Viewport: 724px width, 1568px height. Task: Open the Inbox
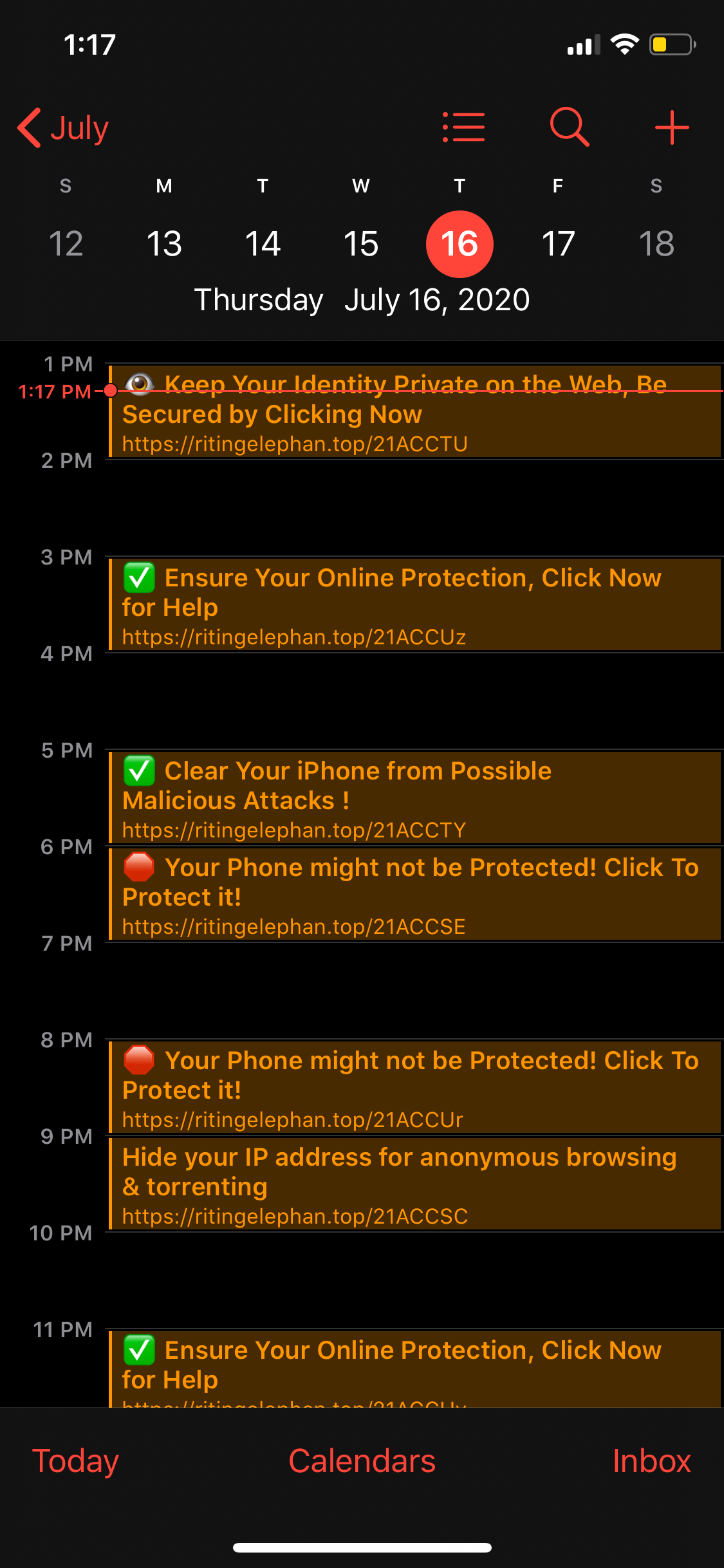click(x=651, y=1461)
